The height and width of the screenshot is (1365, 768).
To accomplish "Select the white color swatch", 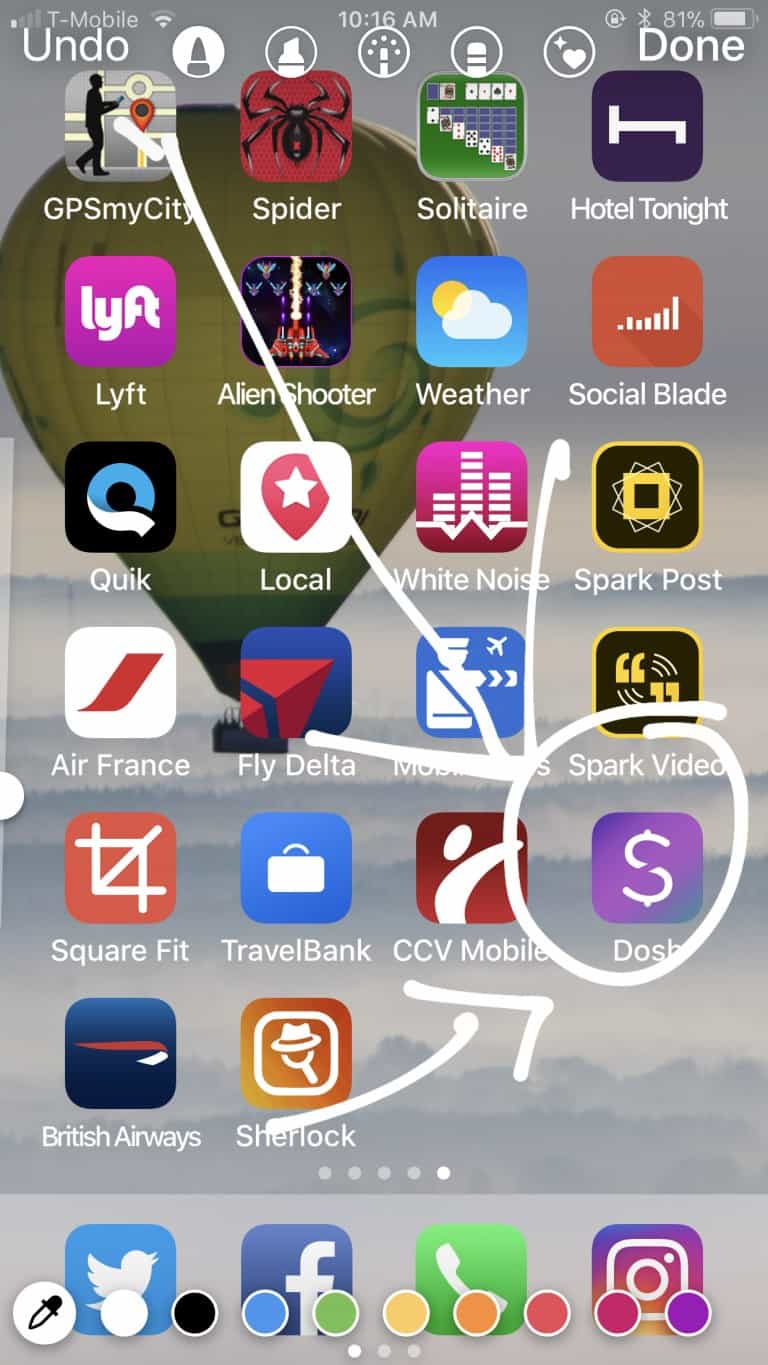I will click(124, 1313).
